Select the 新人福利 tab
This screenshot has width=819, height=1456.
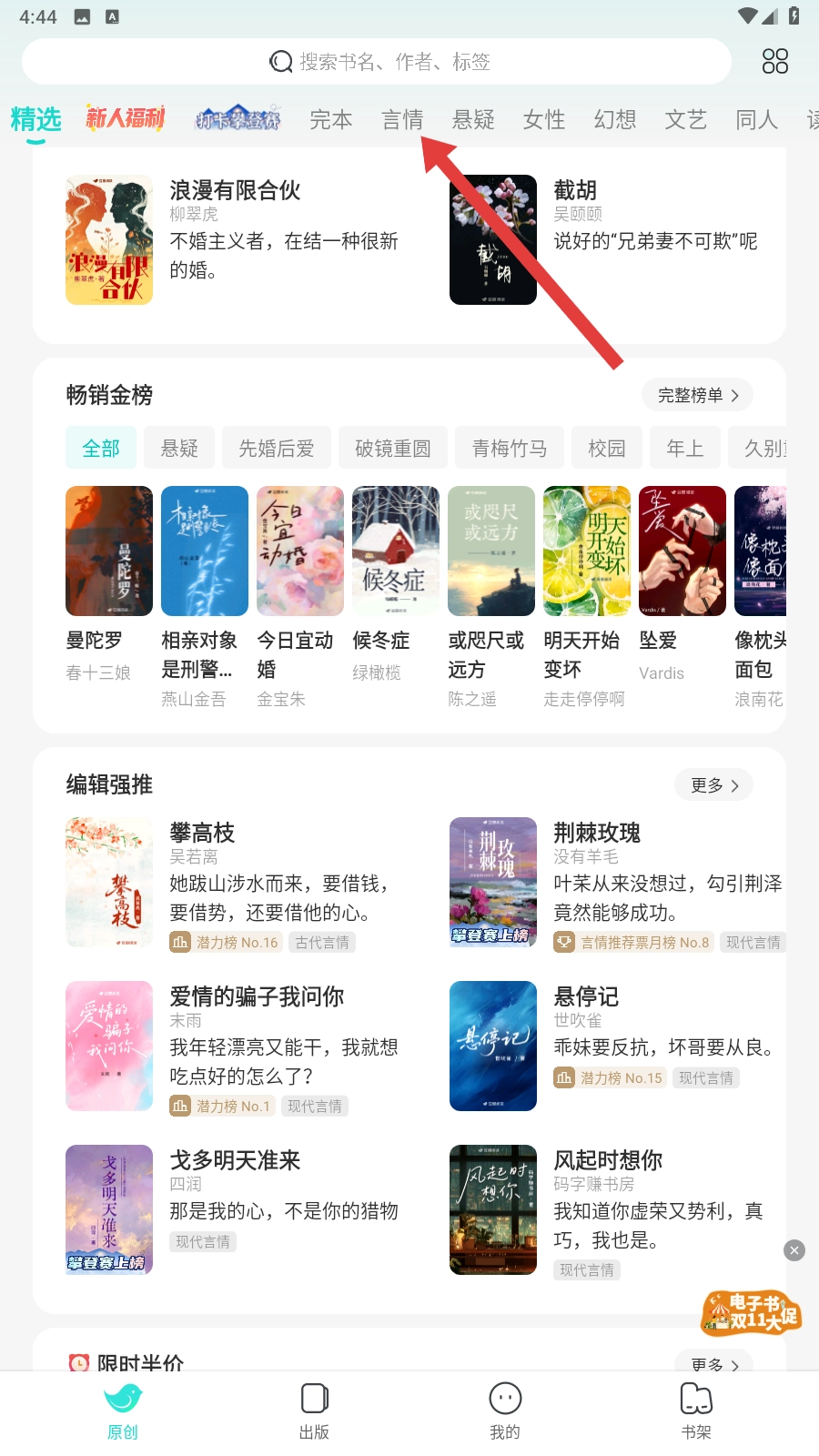tap(126, 118)
